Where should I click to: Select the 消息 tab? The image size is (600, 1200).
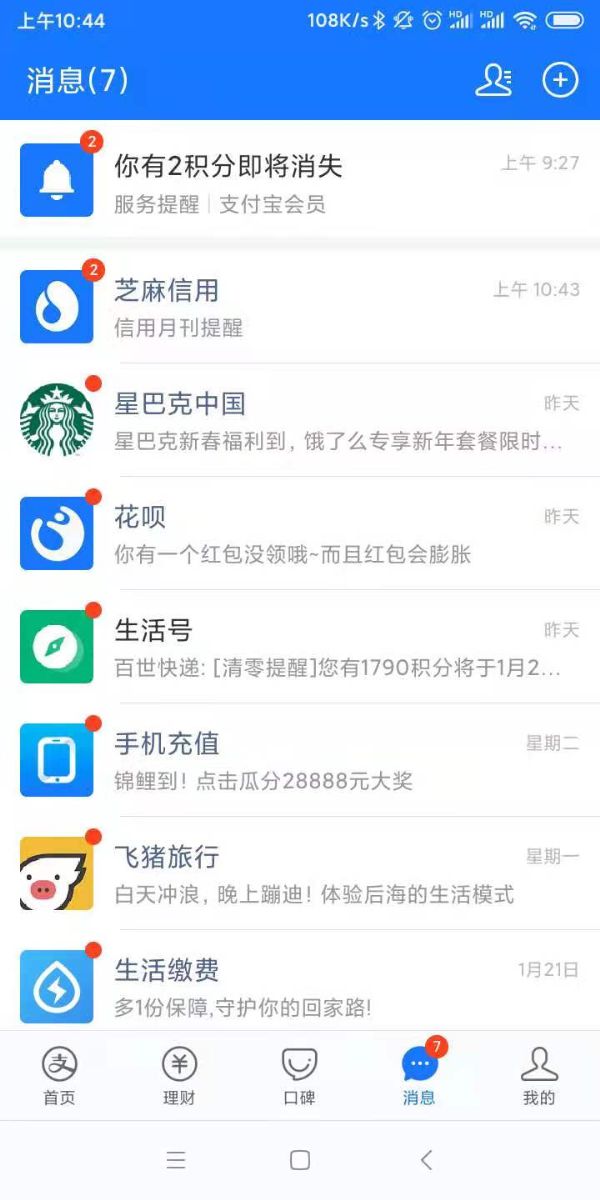point(419,1075)
